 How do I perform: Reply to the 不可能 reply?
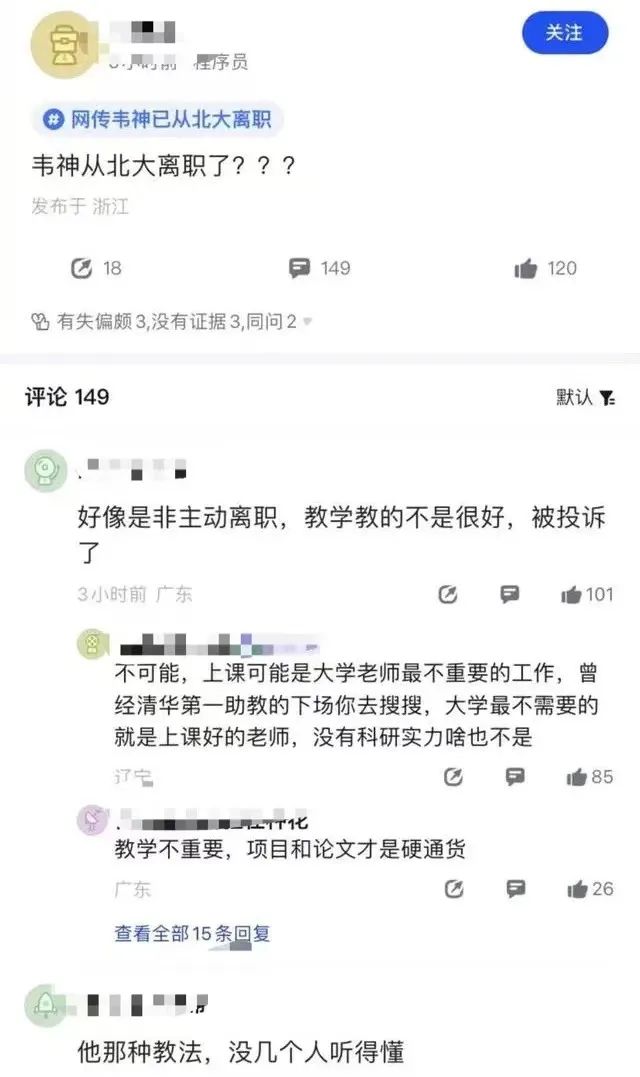tap(515, 777)
